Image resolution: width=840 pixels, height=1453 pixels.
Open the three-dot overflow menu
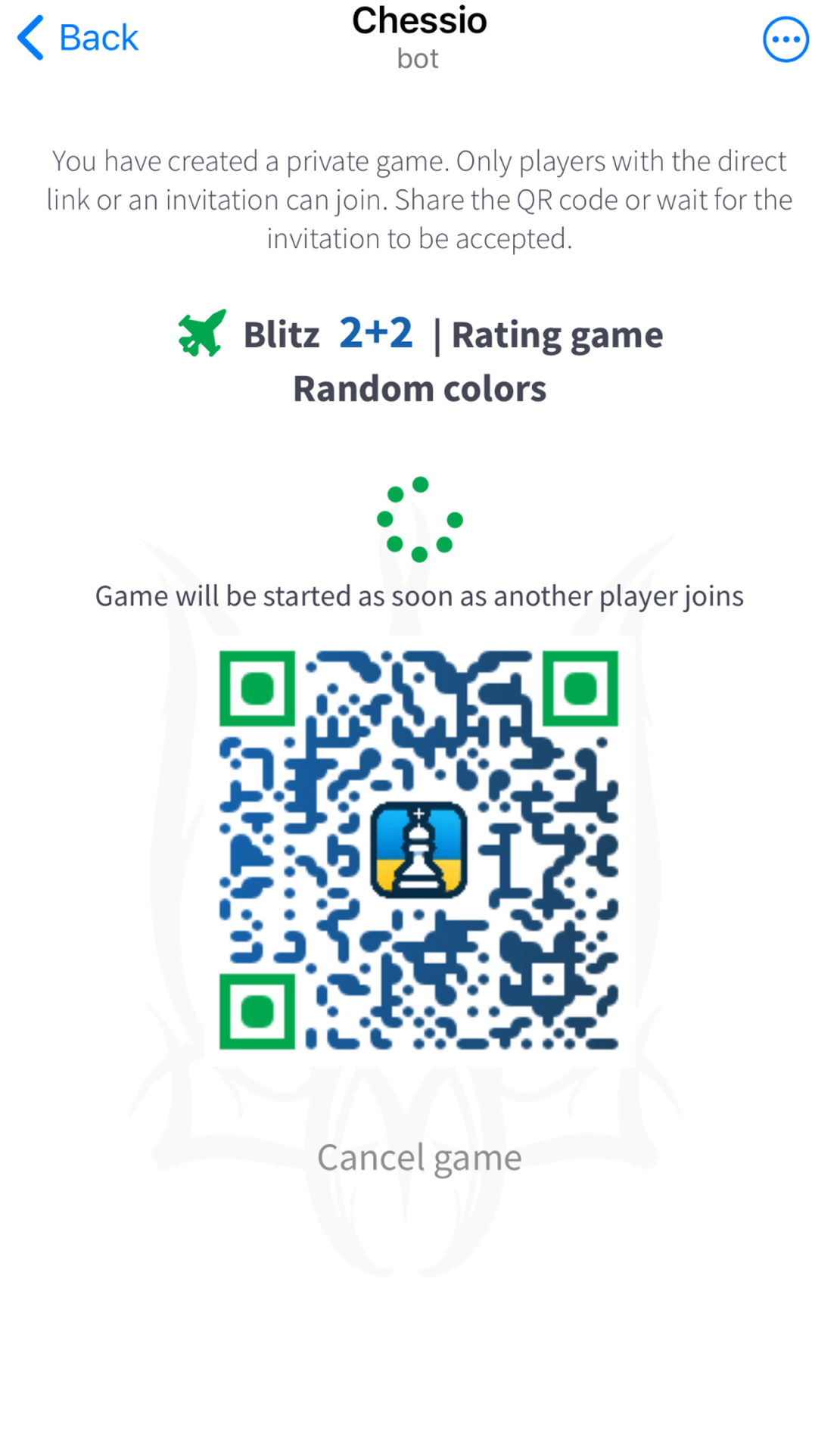coord(786,39)
